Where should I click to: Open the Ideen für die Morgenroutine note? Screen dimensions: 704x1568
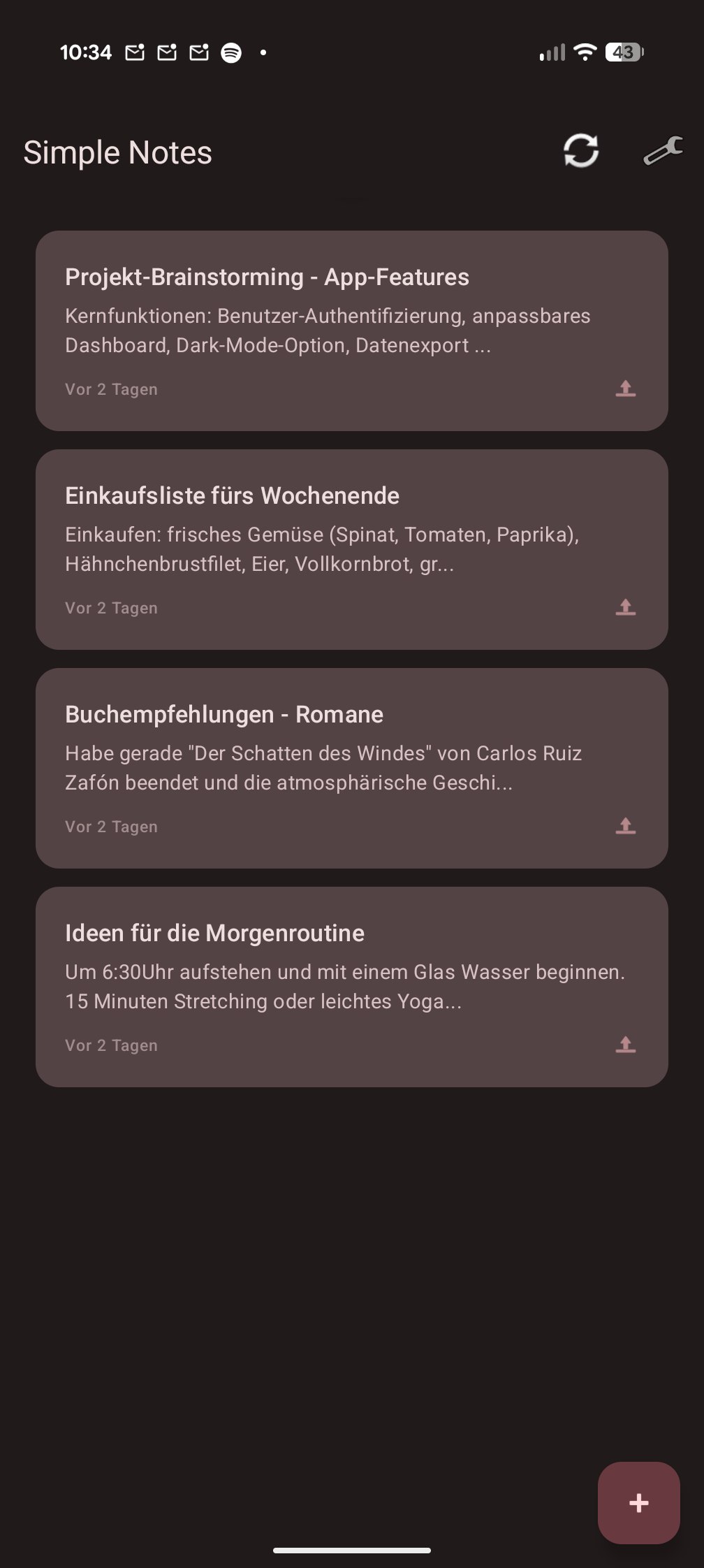[352, 985]
